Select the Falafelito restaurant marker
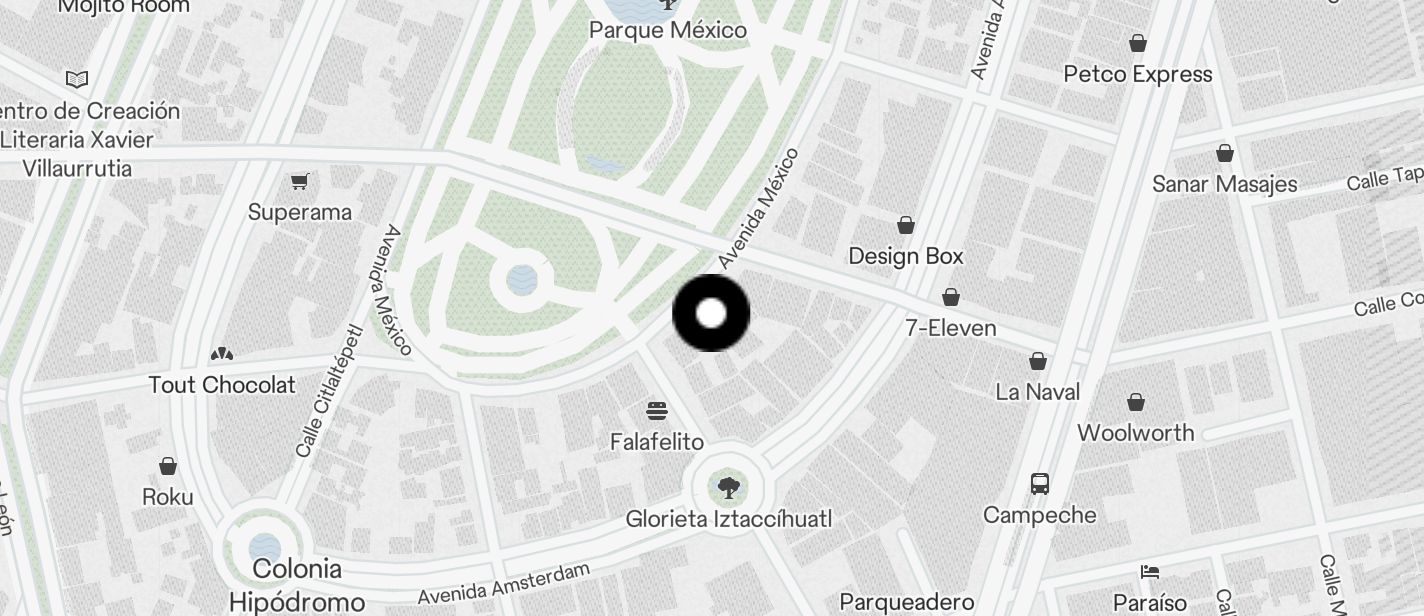The height and width of the screenshot is (616, 1424). 657,411
